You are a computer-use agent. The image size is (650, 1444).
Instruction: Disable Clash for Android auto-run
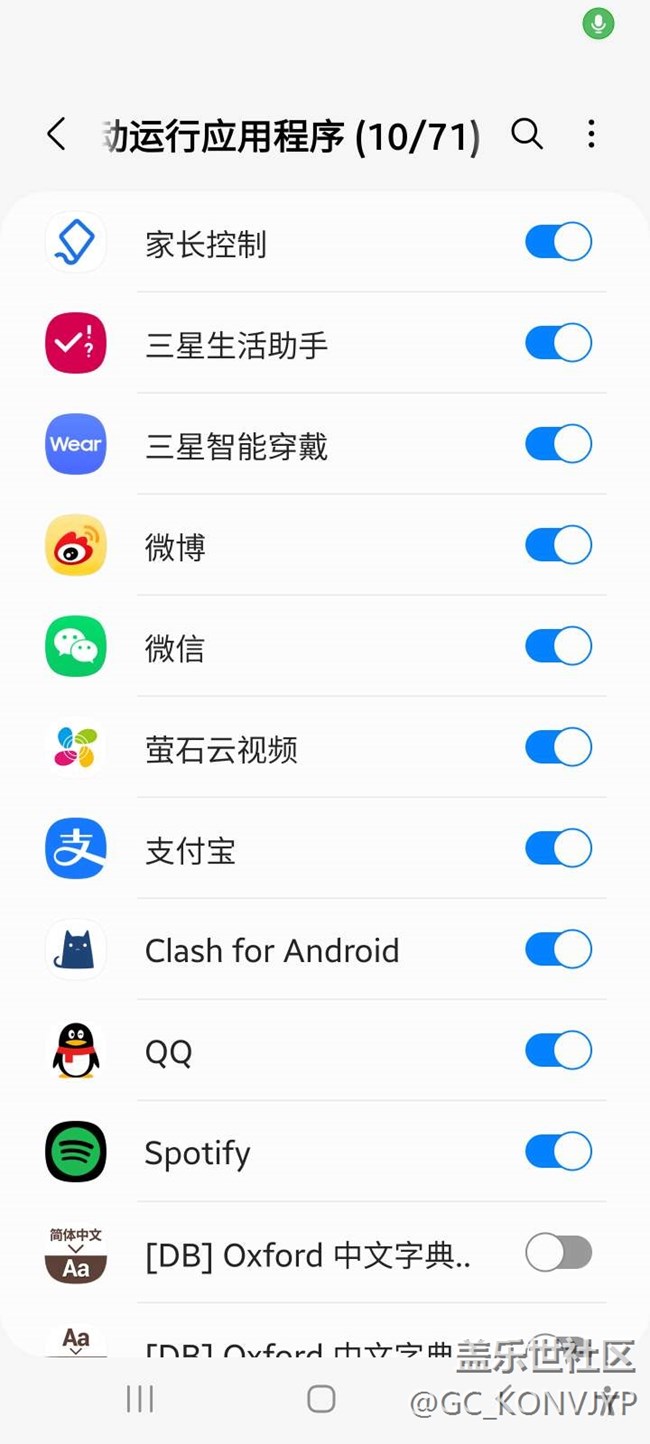point(558,949)
